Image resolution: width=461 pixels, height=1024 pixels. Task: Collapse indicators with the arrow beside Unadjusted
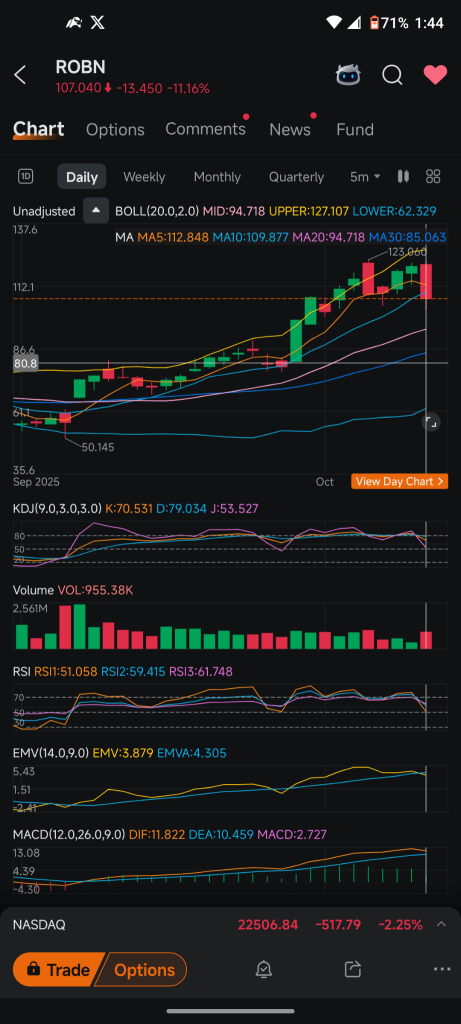click(96, 211)
